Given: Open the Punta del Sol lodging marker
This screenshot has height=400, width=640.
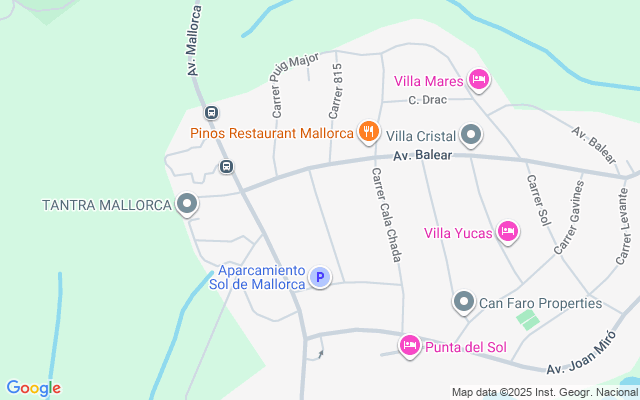Looking at the screenshot, I should pyautogui.click(x=409, y=347).
